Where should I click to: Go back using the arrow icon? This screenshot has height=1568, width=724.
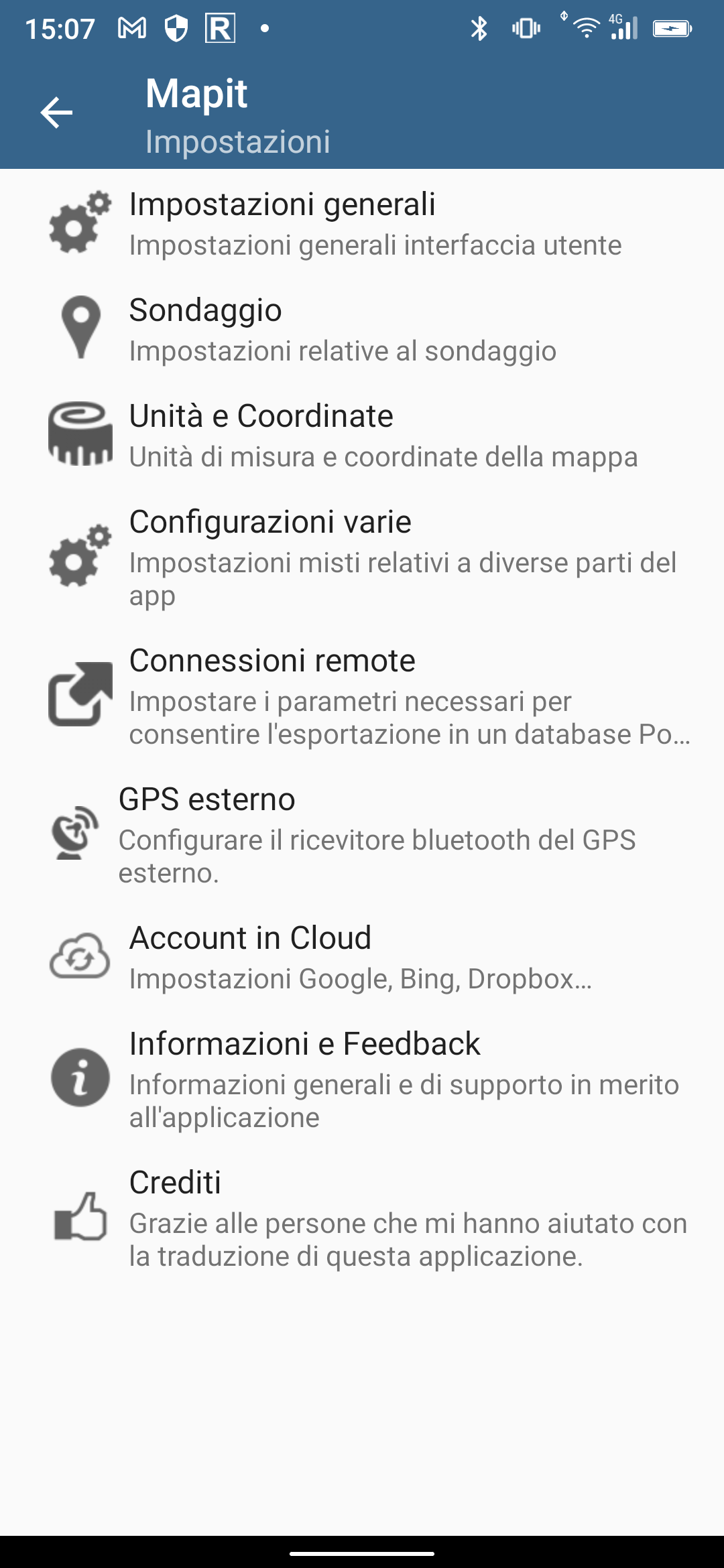point(56,112)
